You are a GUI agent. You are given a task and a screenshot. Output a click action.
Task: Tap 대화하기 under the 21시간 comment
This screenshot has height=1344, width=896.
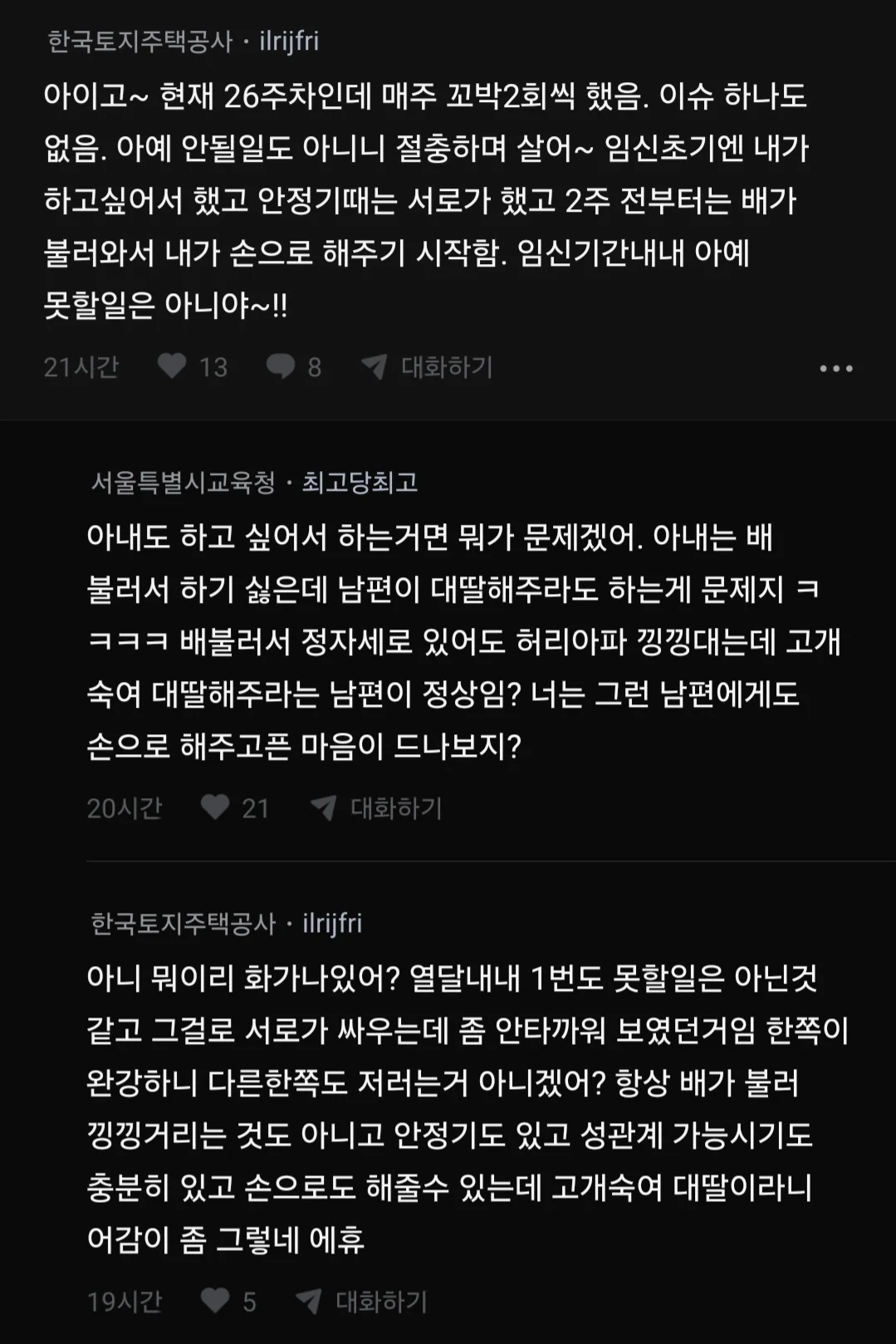click(428, 366)
